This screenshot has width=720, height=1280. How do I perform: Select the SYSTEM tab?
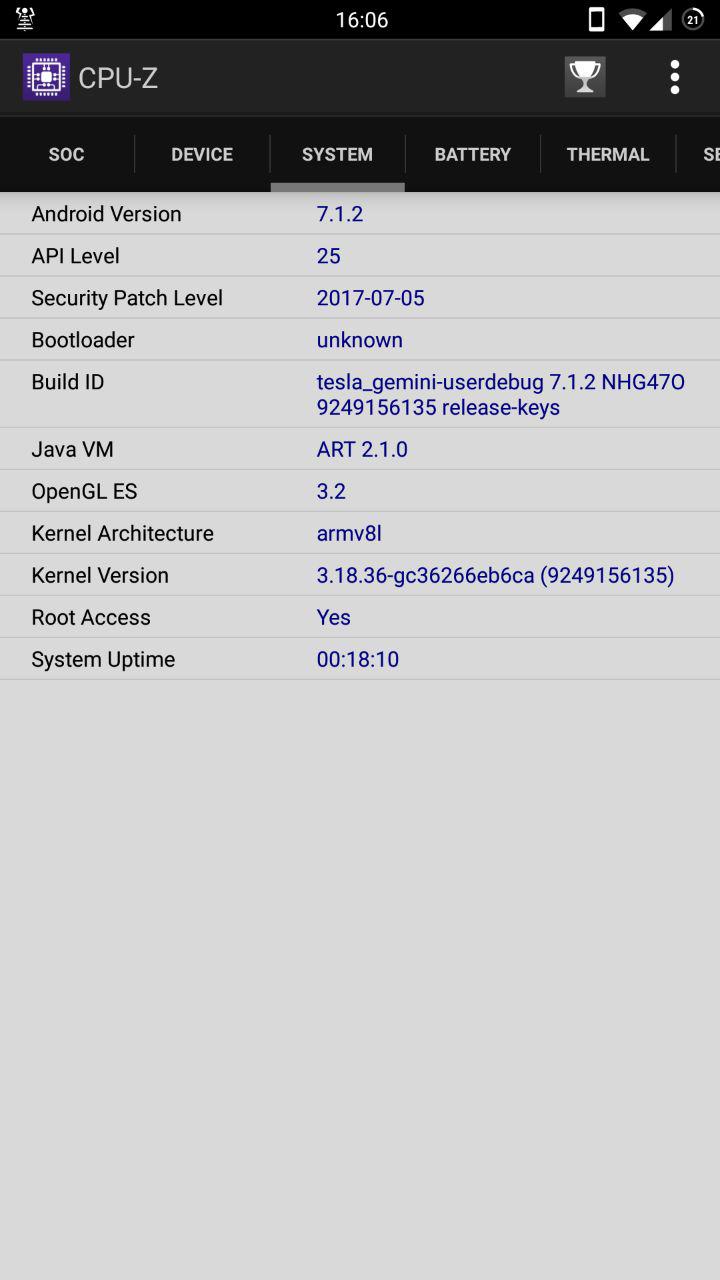pos(337,154)
